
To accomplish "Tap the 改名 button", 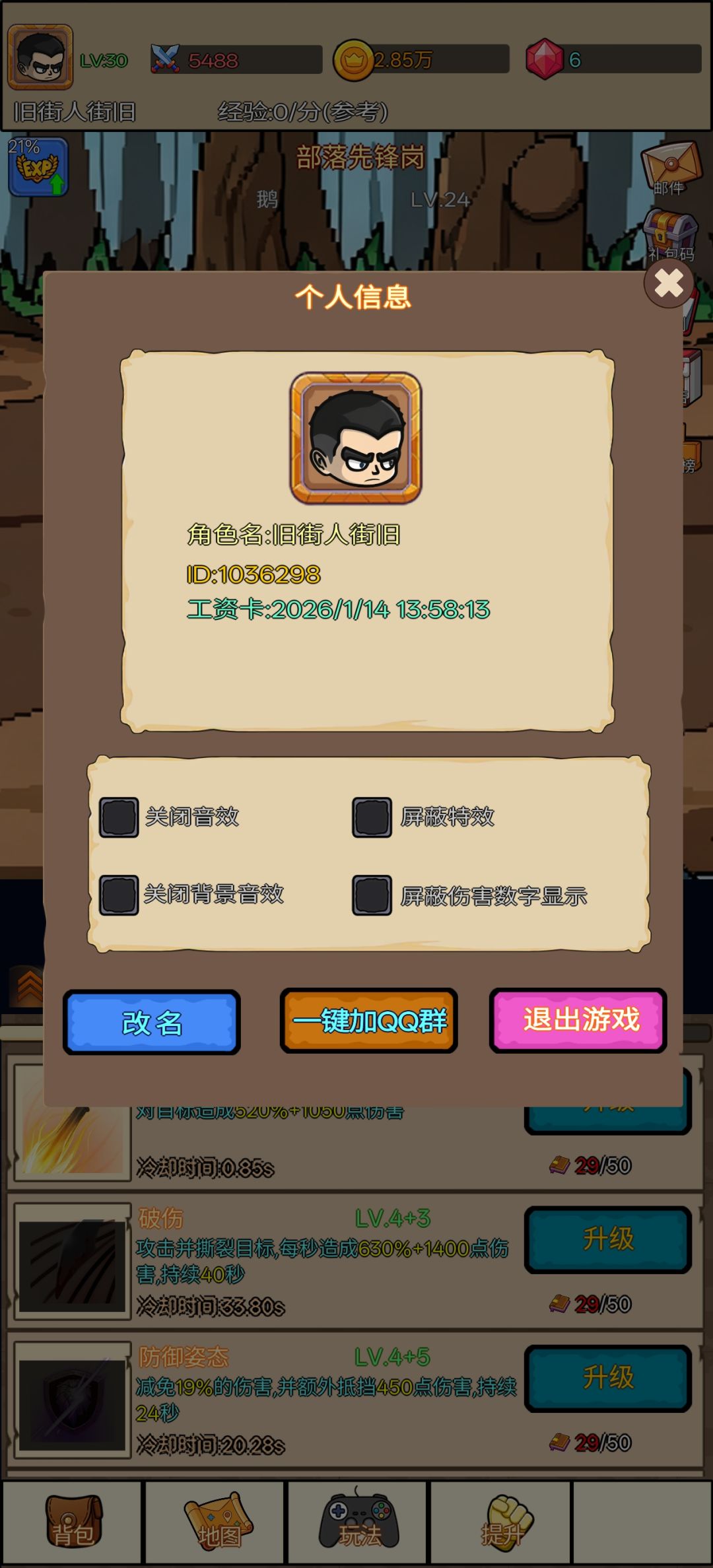I will pos(152,1022).
